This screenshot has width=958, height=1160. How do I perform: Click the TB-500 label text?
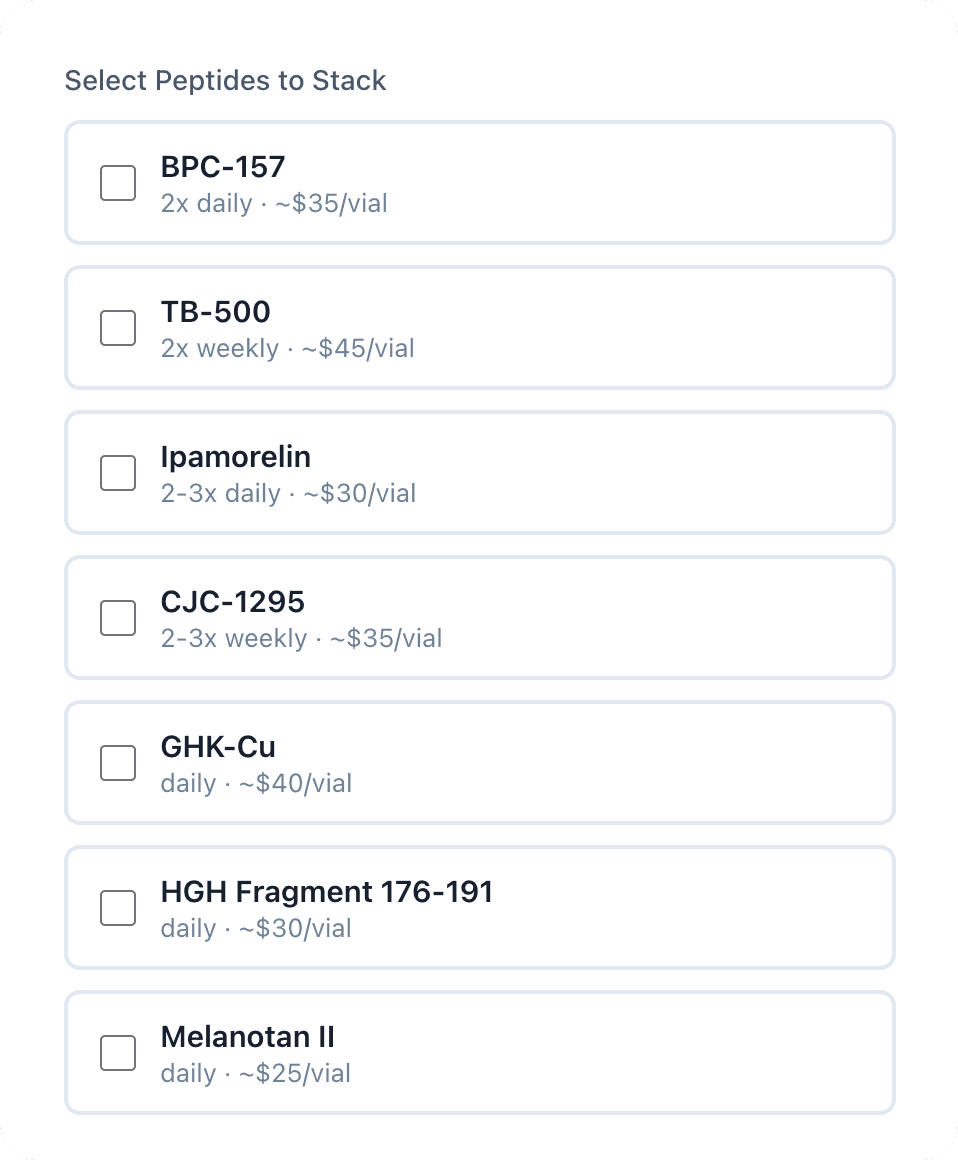[215, 312]
